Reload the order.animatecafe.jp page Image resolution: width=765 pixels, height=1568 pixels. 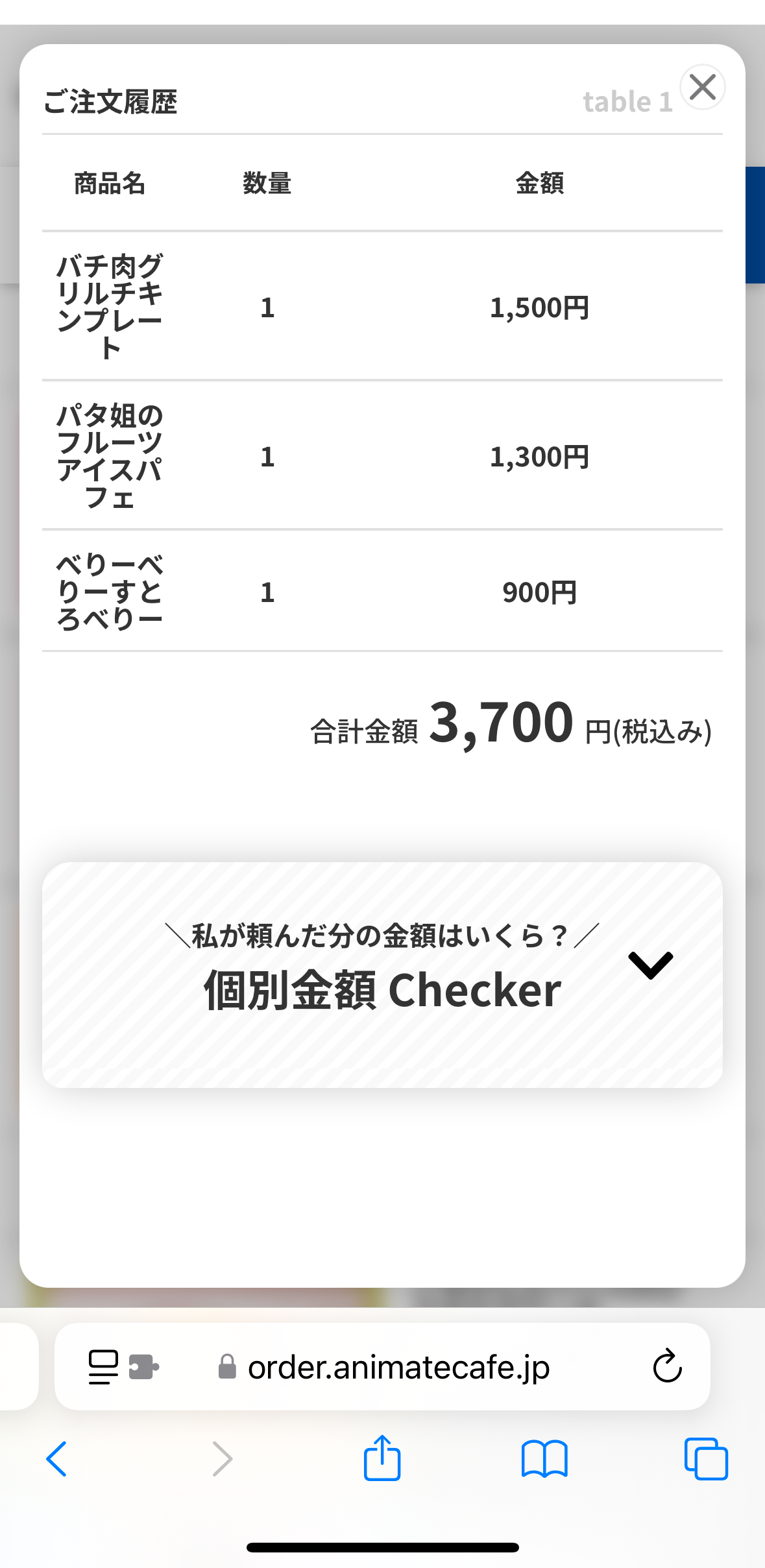[667, 1366]
